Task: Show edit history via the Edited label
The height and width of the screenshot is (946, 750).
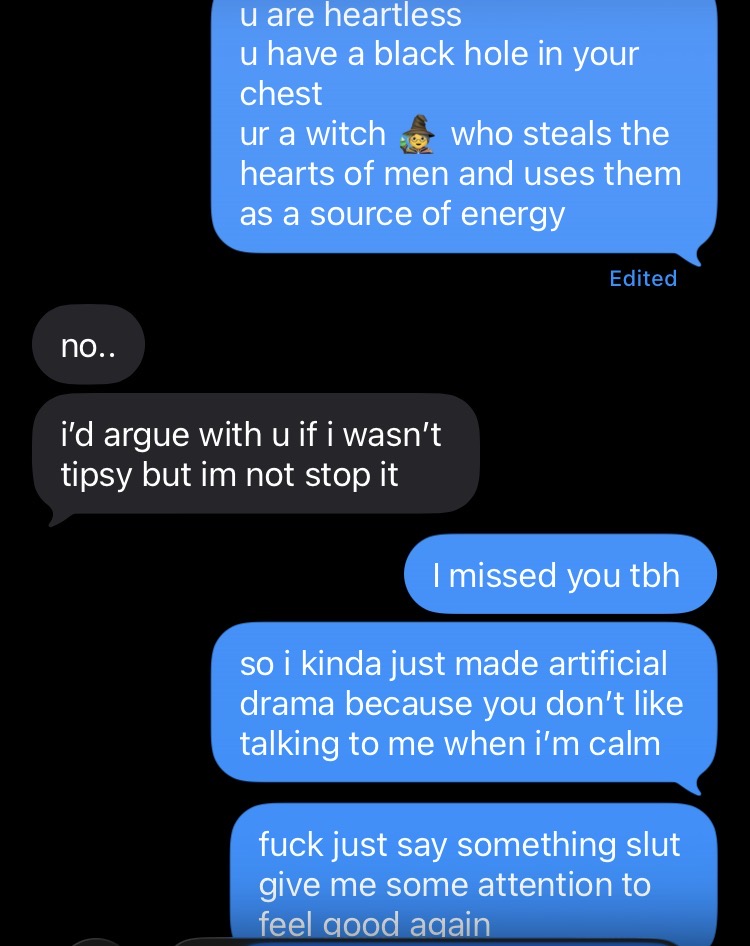Action: click(x=643, y=279)
